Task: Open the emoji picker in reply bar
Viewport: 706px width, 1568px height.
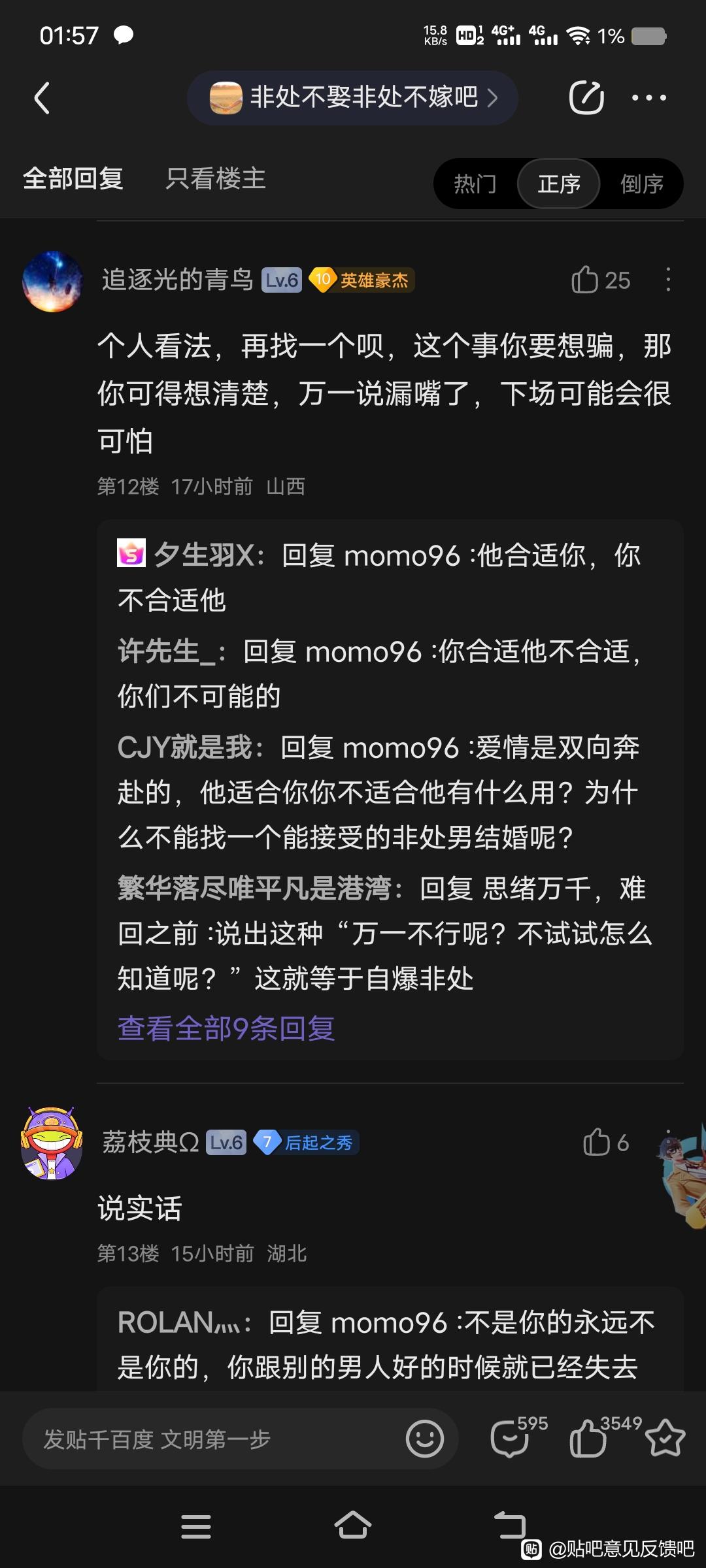Action: click(425, 1439)
